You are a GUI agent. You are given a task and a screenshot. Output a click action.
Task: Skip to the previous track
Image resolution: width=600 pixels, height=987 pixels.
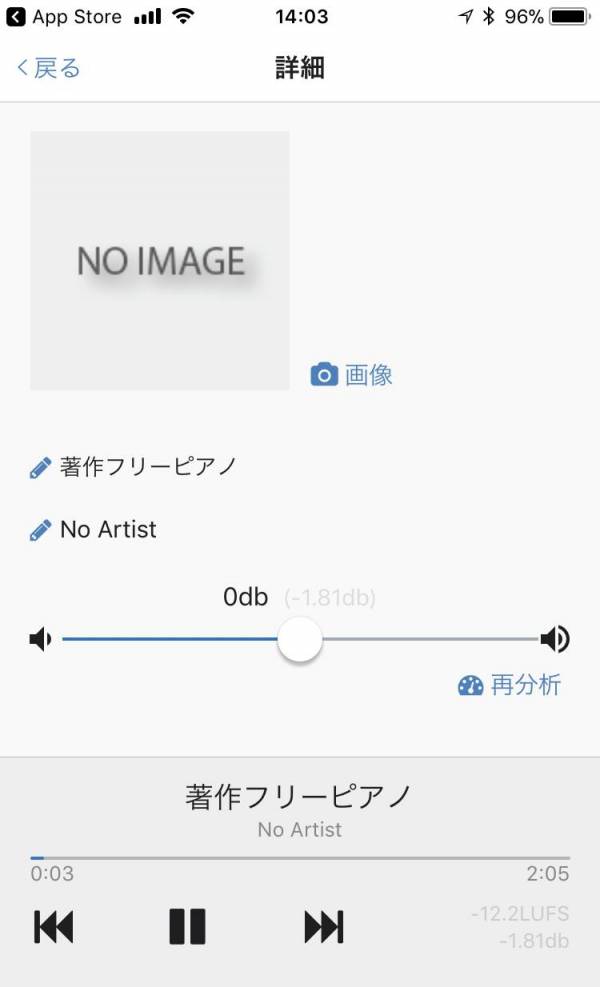54,927
